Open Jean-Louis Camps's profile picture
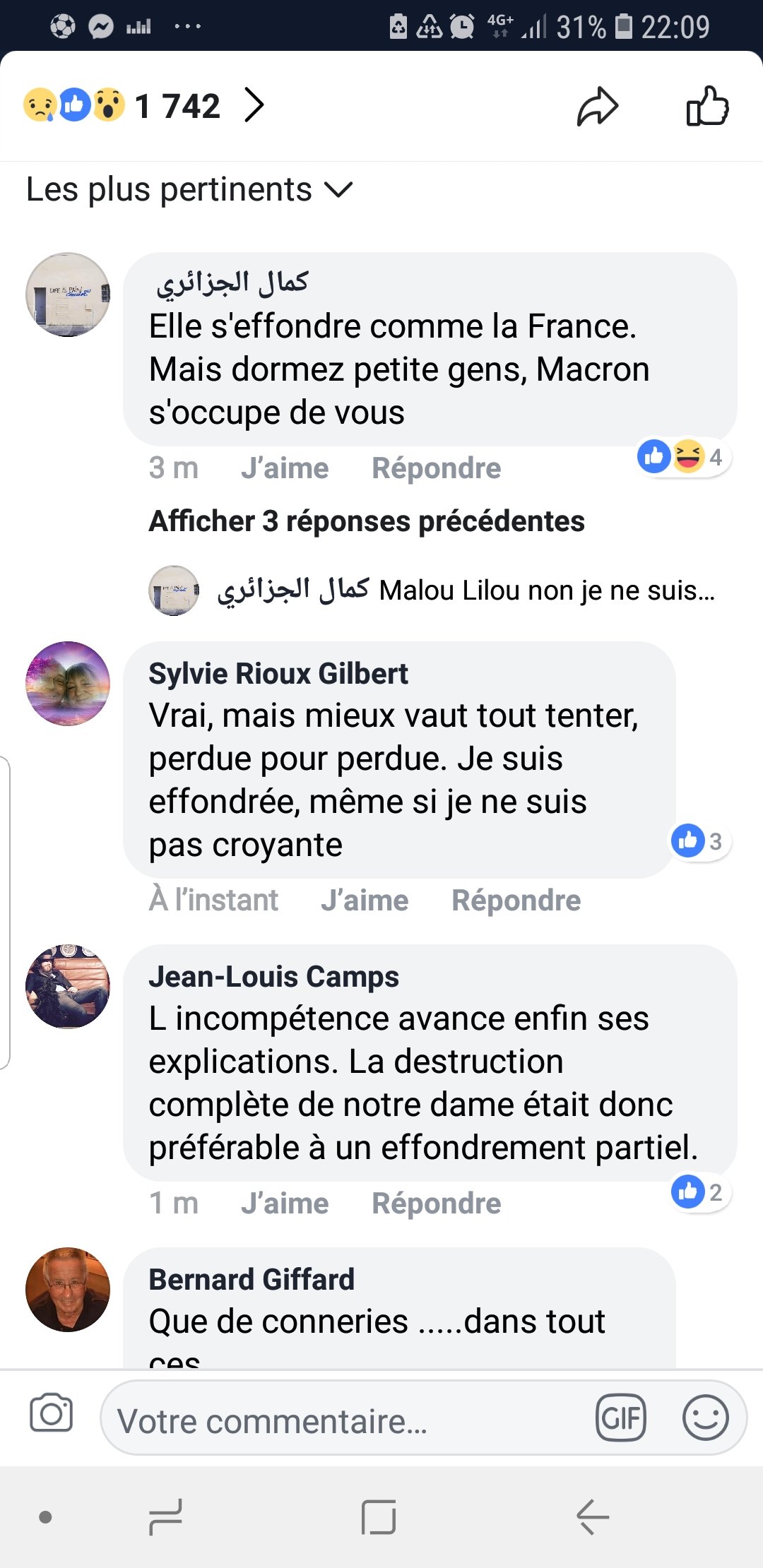 tap(68, 986)
